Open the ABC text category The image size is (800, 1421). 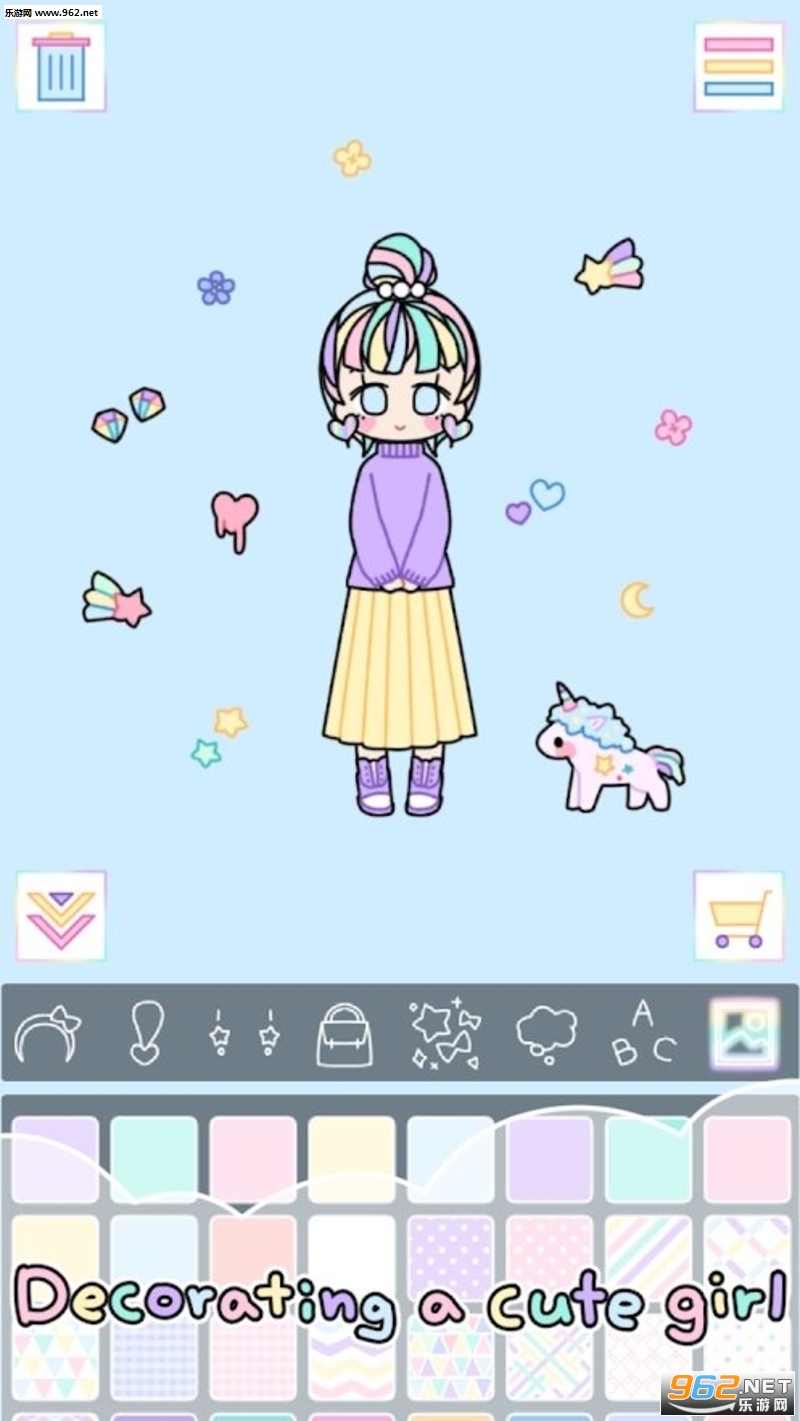click(x=644, y=1033)
